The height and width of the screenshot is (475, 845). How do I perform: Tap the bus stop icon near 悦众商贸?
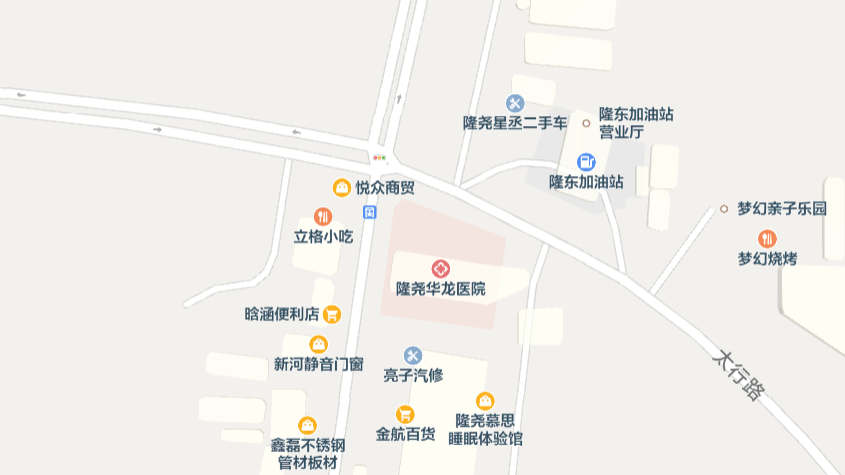(370, 212)
